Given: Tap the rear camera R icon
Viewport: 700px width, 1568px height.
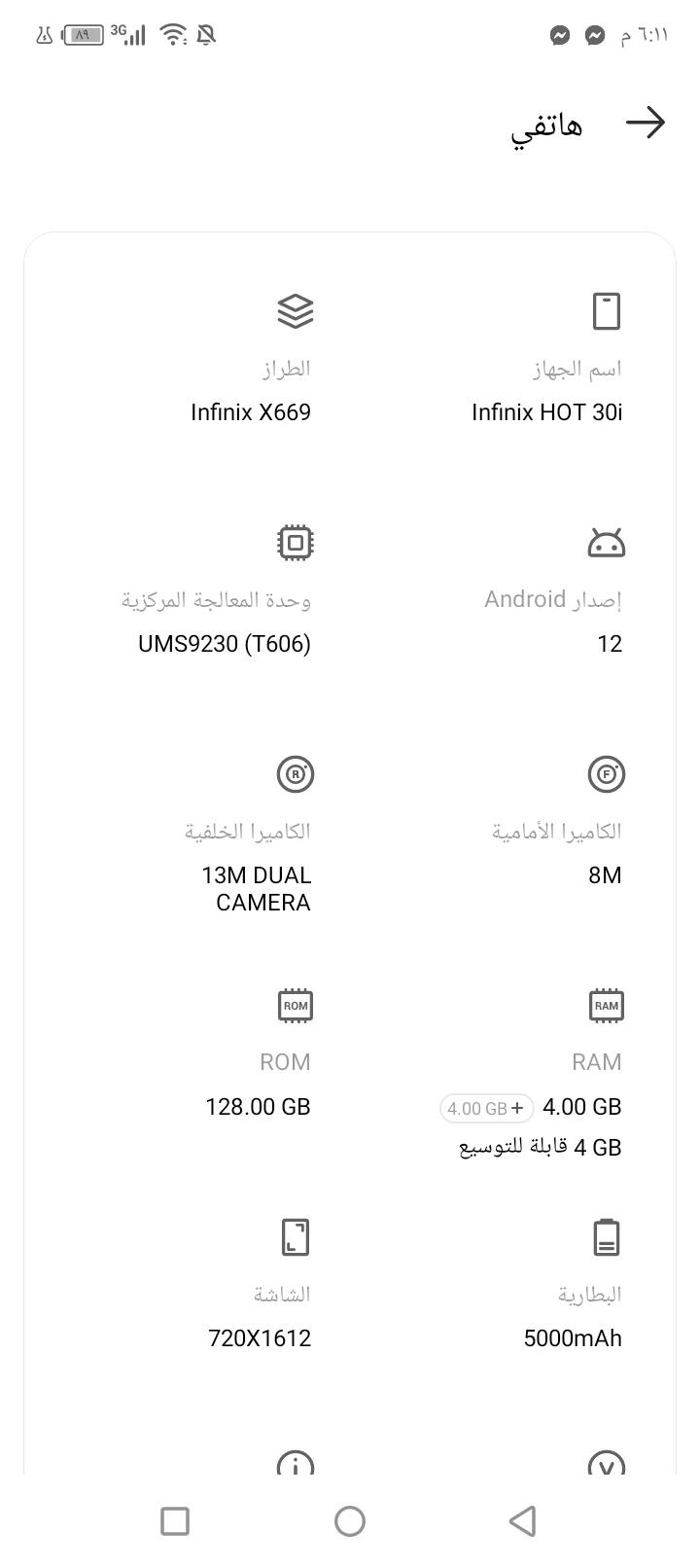Looking at the screenshot, I should [295, 774].
